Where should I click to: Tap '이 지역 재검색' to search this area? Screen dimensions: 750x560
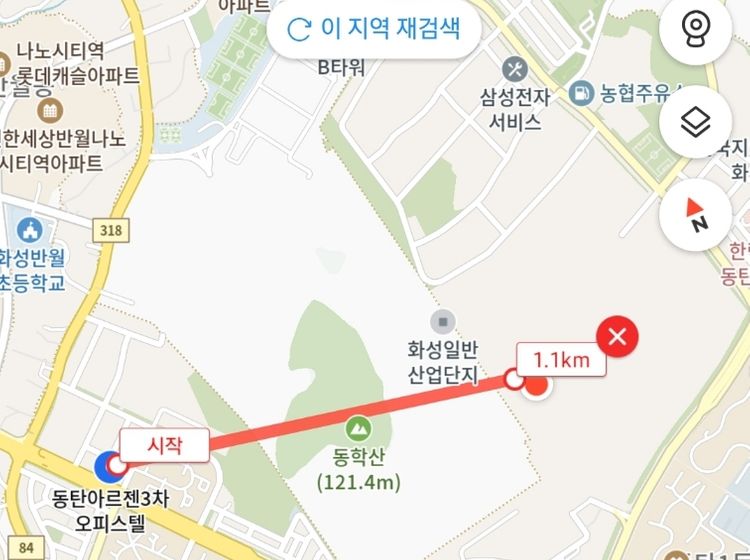coord(374,29)
